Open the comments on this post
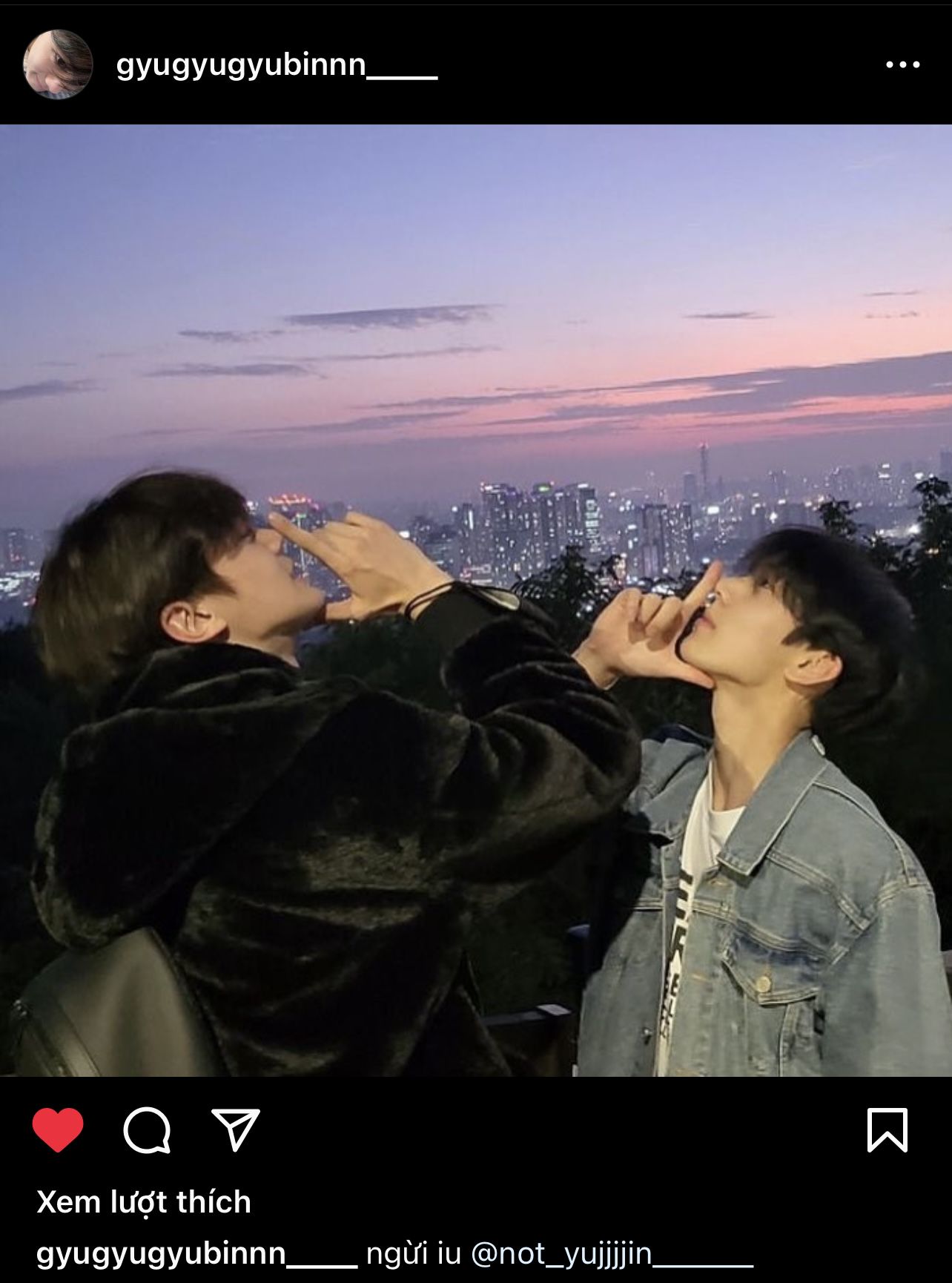The height and width of the screenshot is (1283, 952). 147,1130
